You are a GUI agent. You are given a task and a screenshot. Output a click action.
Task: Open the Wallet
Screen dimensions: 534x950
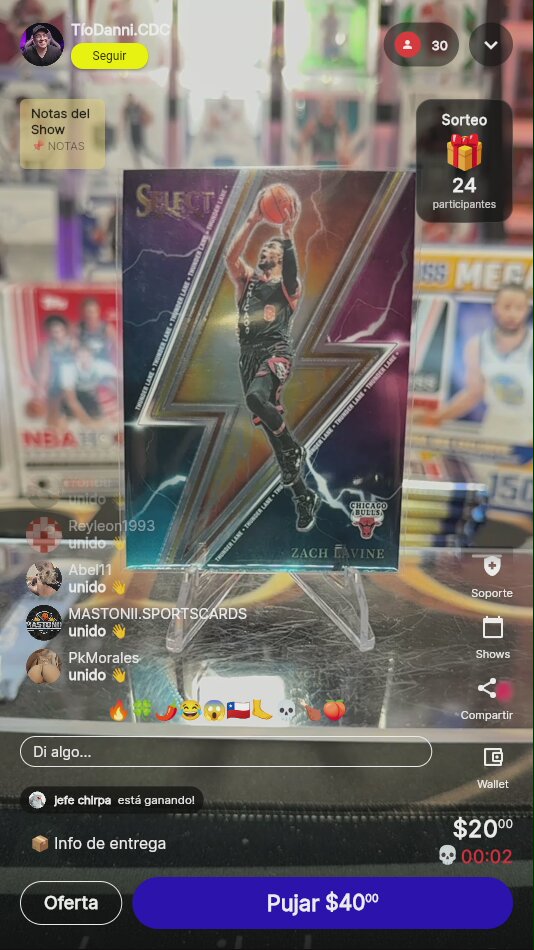(x=493, y=768)
